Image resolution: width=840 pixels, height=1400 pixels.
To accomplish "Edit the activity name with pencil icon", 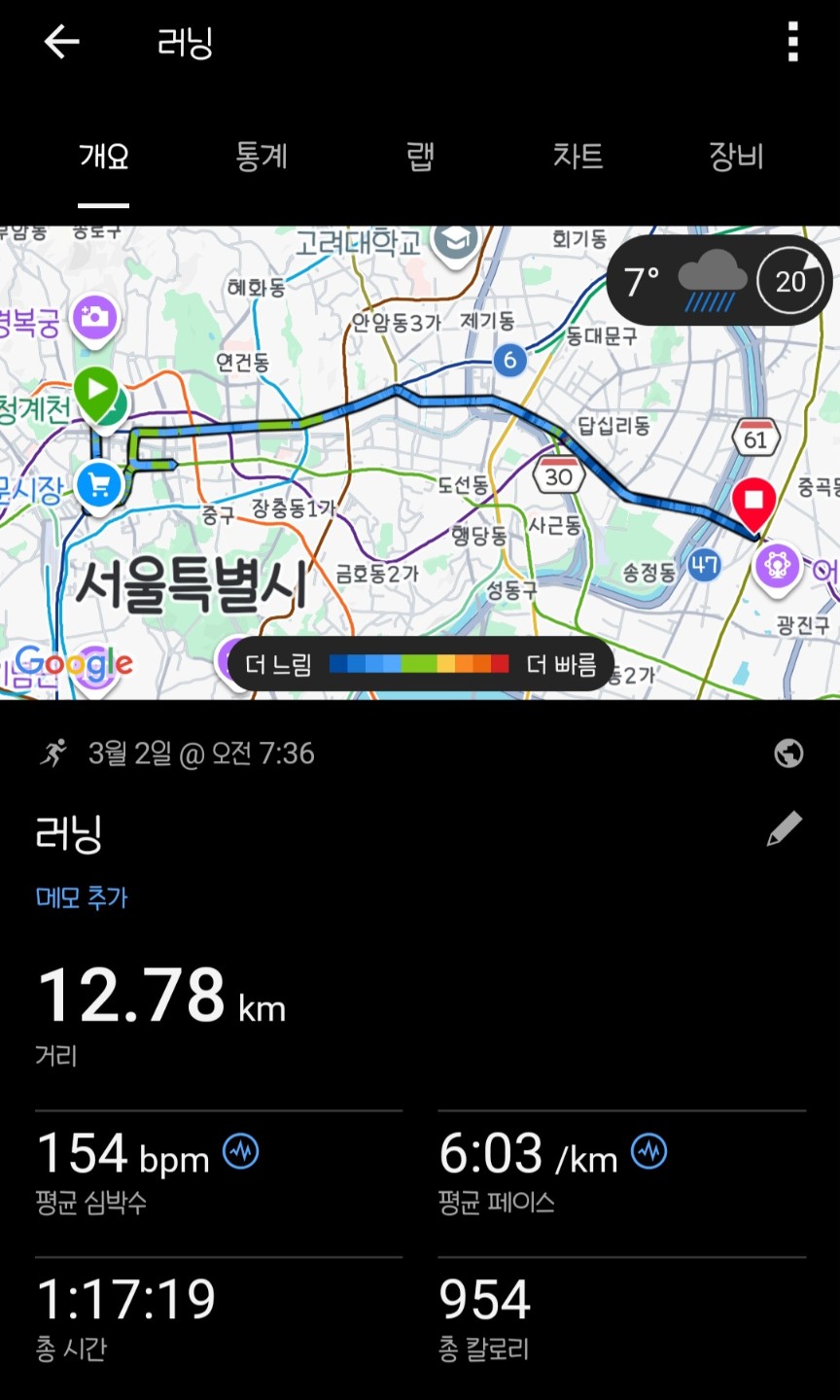I will (784, 829).
